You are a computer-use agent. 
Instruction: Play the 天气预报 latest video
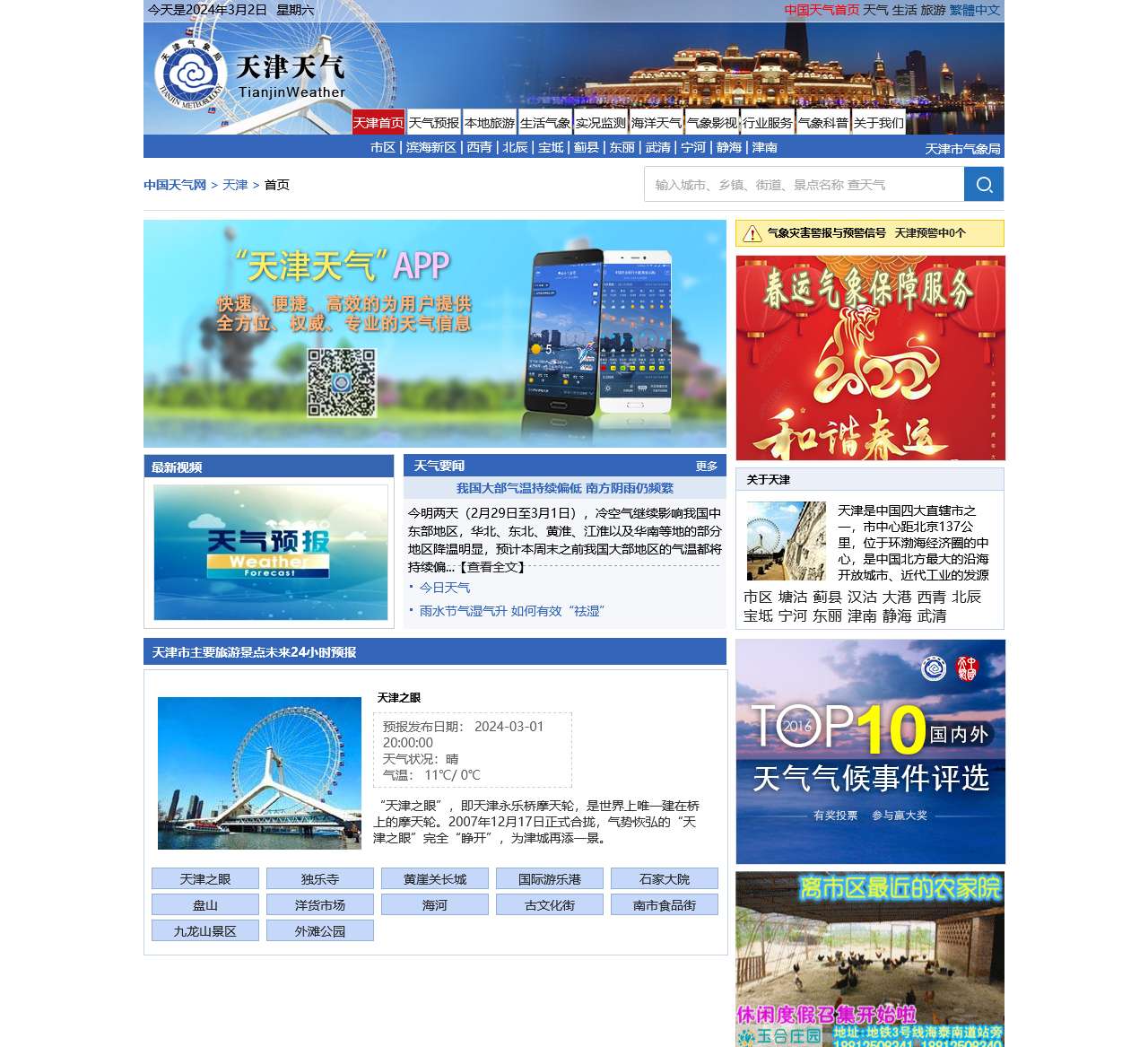point(270,552)
